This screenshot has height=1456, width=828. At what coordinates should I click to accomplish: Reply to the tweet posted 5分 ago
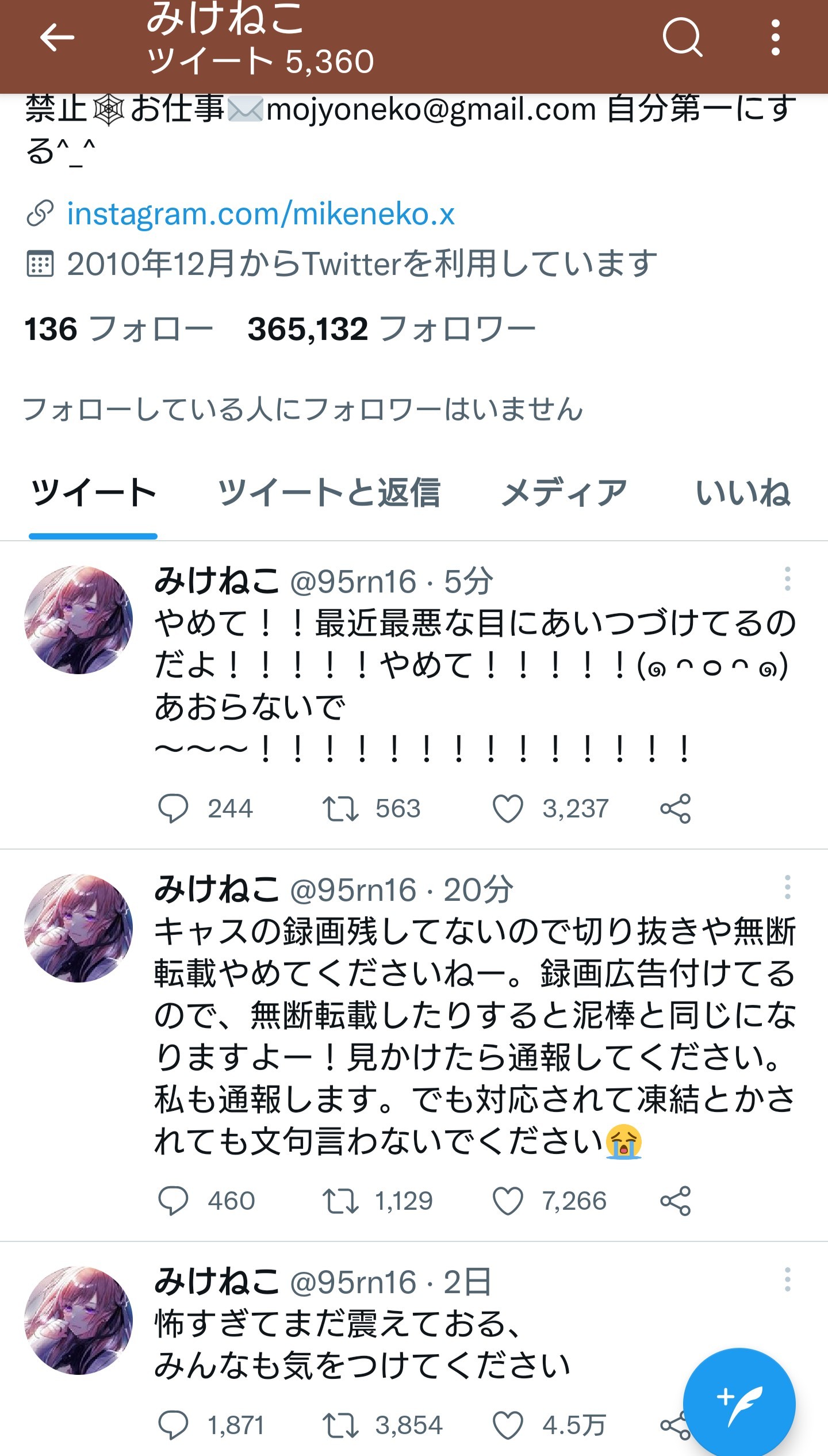(173, 808)
